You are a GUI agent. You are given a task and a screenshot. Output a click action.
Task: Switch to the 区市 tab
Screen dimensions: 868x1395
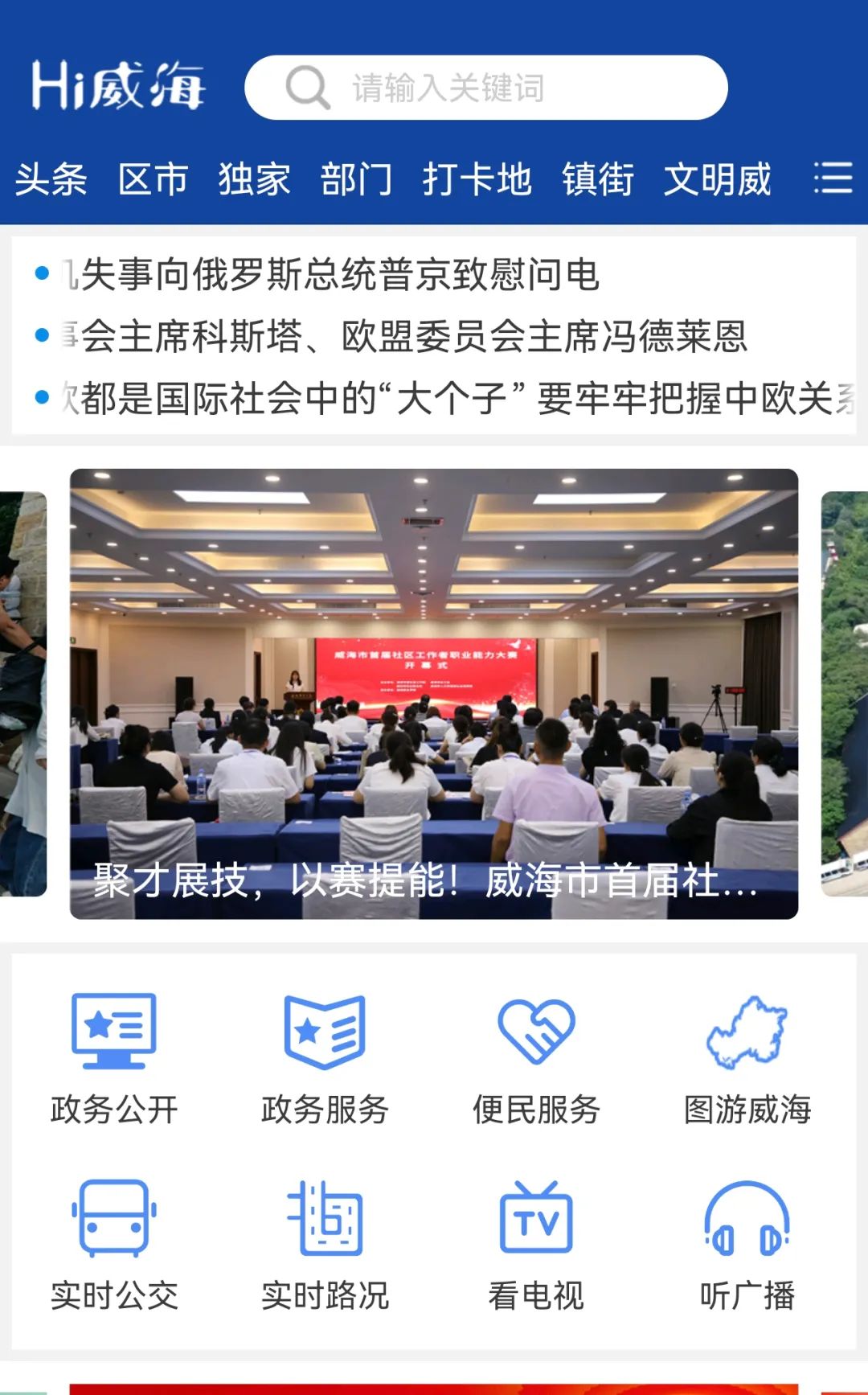click(154, 178)
